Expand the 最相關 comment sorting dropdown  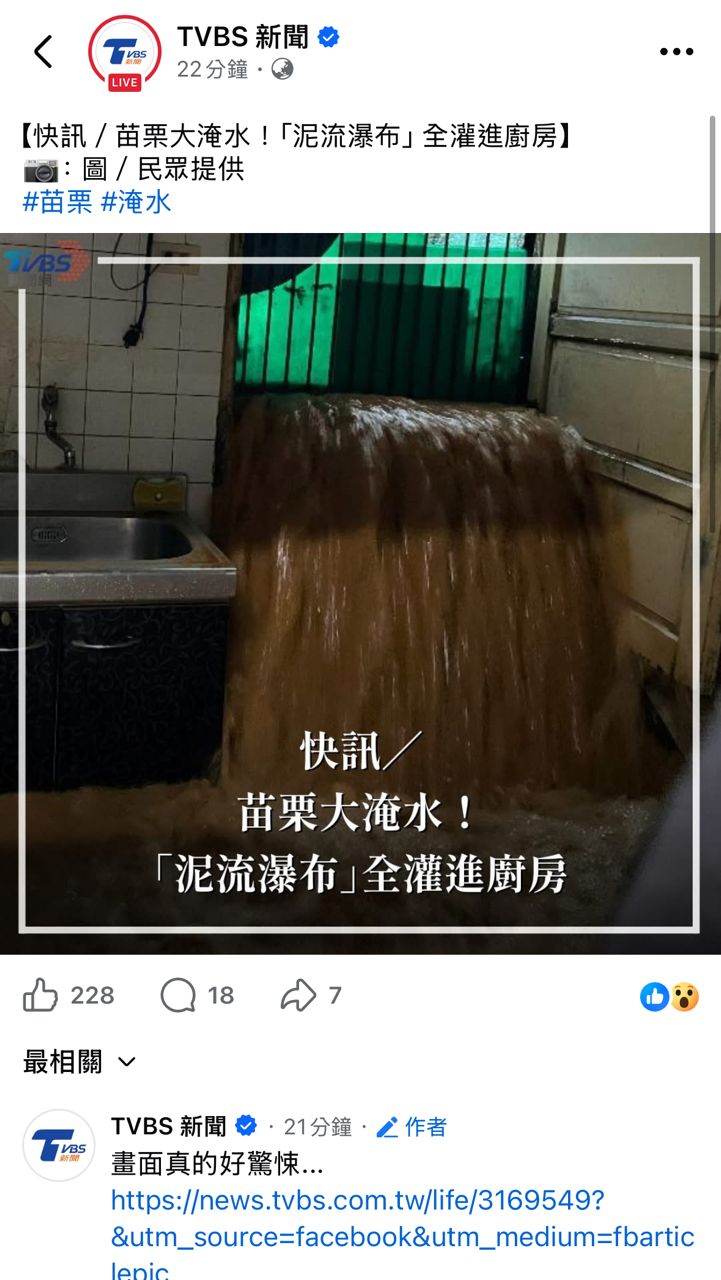[80, 1062]
